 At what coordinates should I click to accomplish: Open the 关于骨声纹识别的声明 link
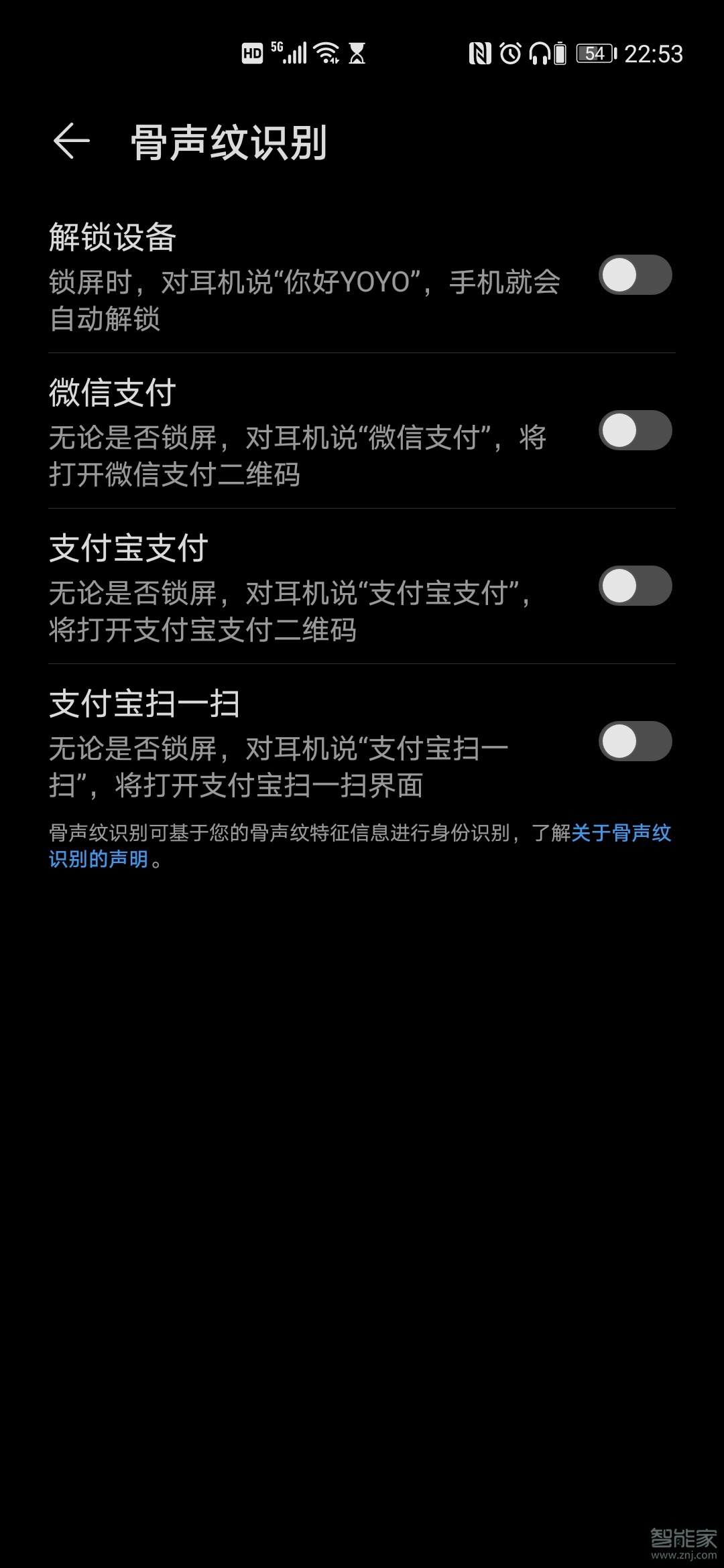tap(620, 833)
